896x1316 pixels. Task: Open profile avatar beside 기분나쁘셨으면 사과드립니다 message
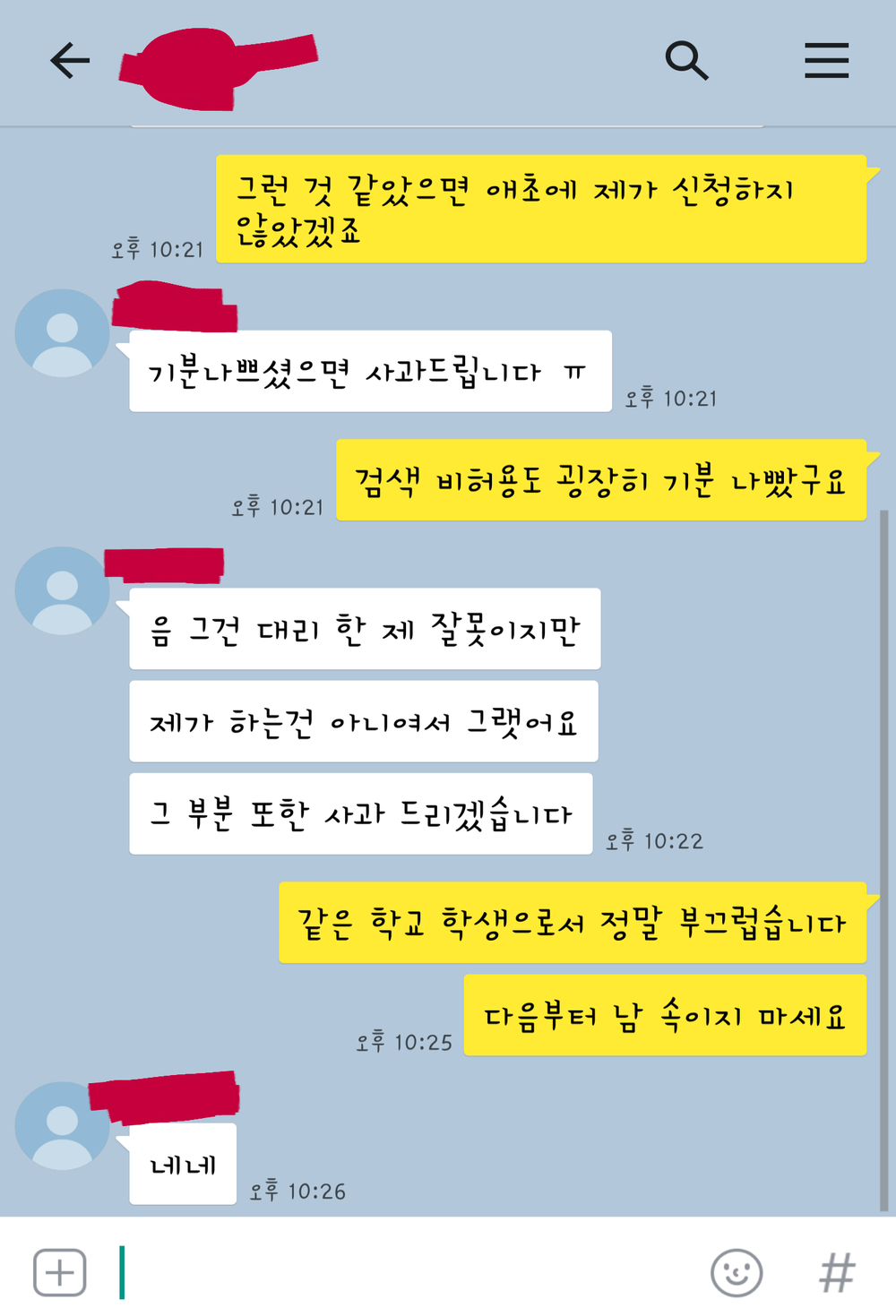[x=62, y=333]
